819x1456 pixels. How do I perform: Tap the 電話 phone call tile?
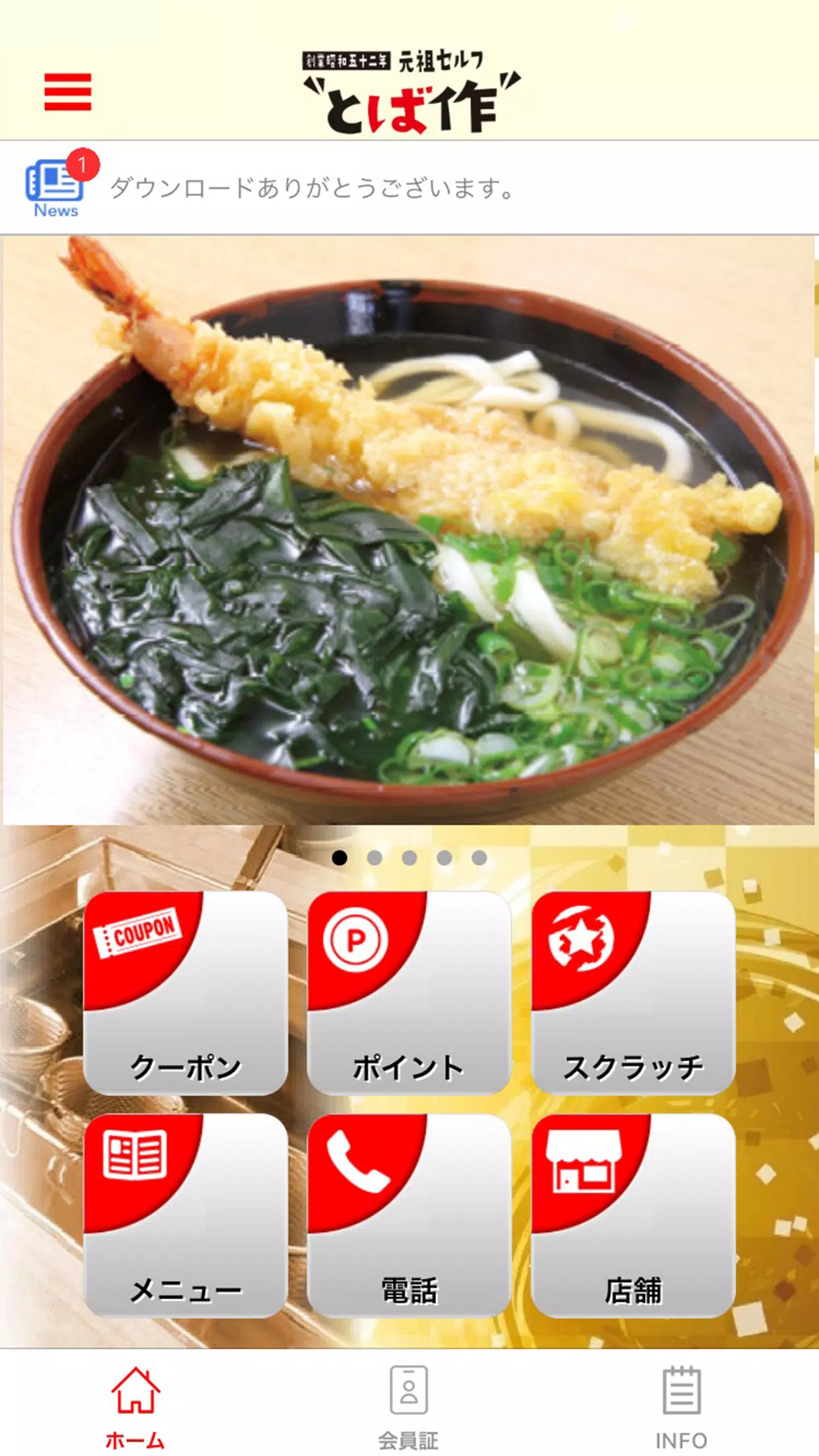[x=409, y=1215]
